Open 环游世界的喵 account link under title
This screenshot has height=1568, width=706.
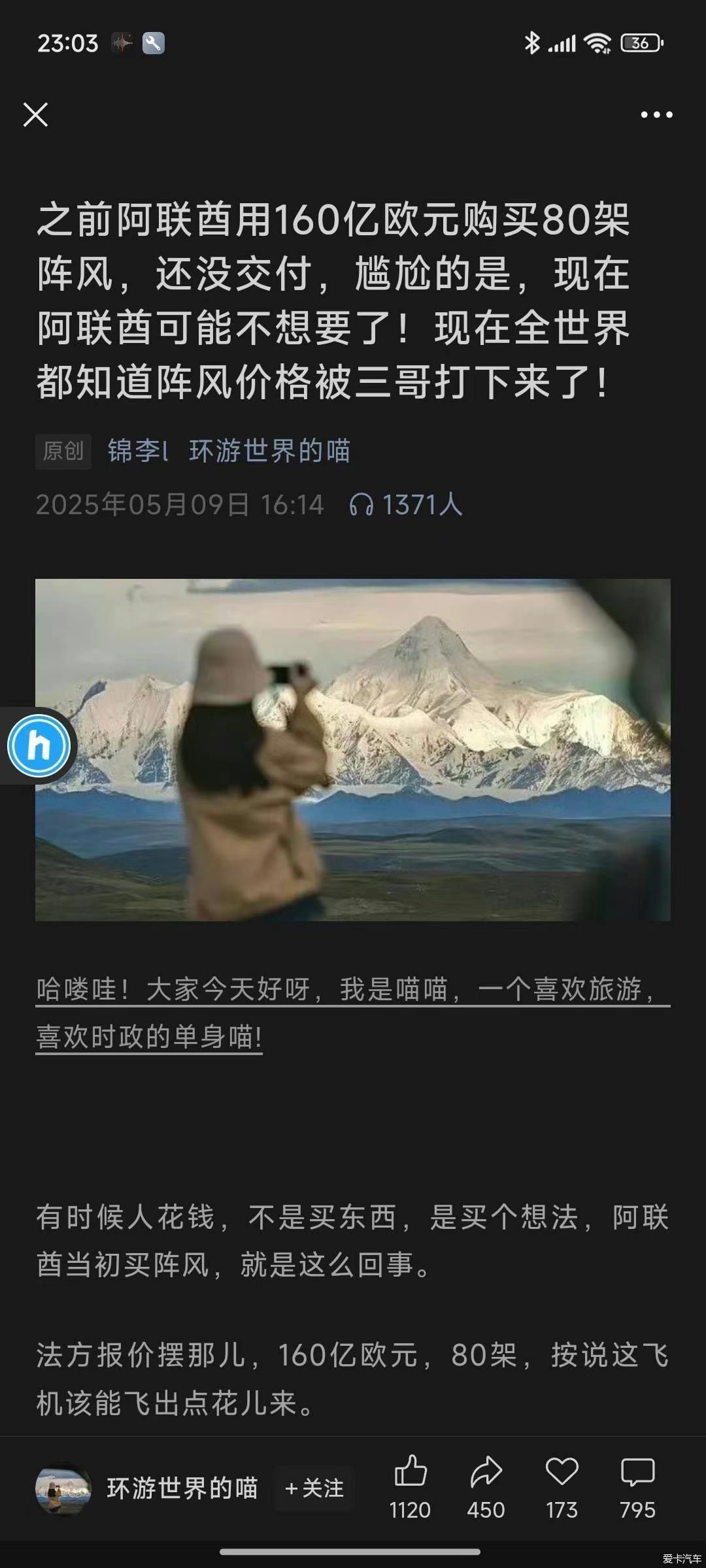click(269, 451)
